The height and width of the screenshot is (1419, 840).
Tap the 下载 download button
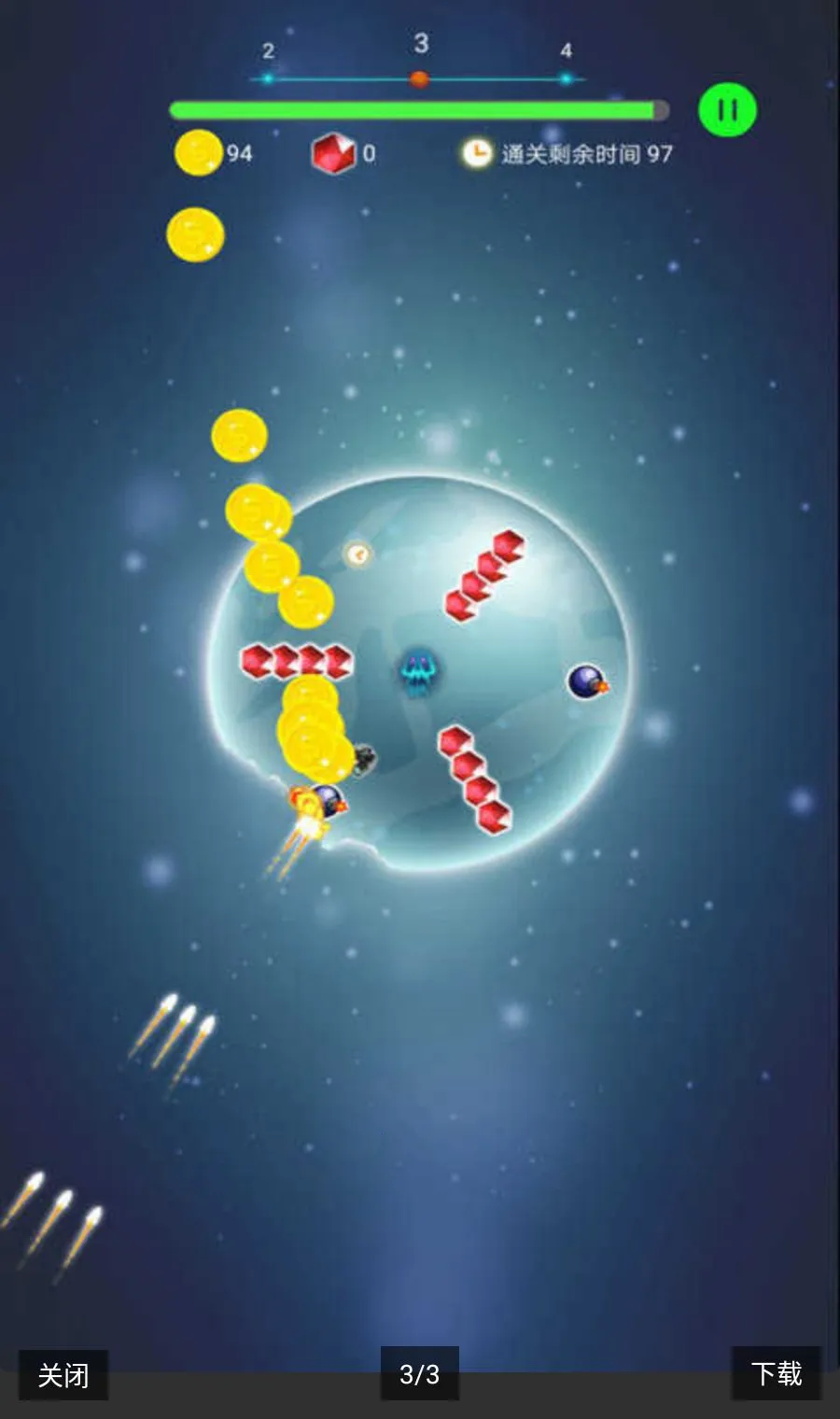(776, 1373)
